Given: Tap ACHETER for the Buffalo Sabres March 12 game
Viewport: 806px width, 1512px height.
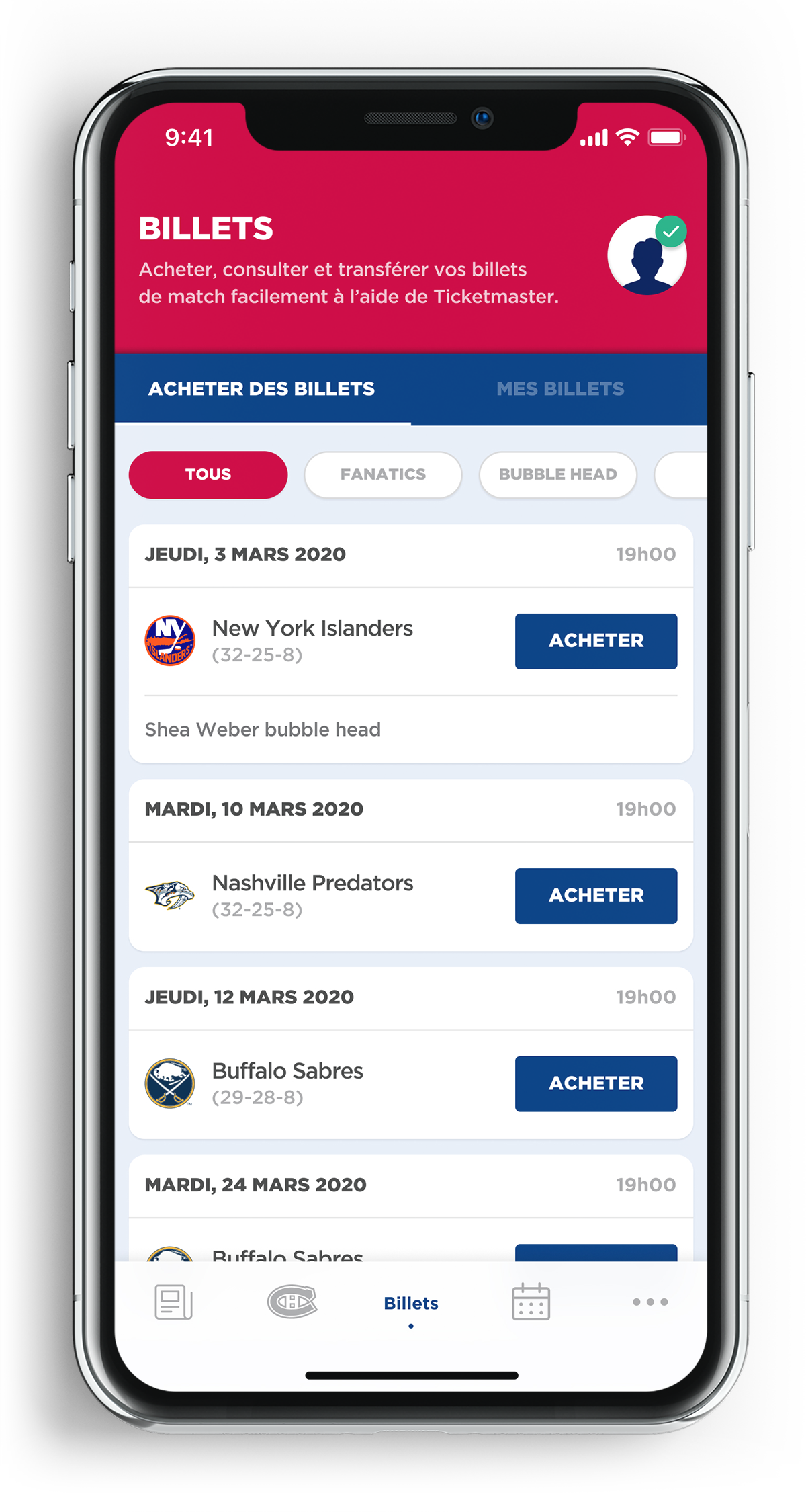Looking at the screenshot, I should tap(596, 1083).
